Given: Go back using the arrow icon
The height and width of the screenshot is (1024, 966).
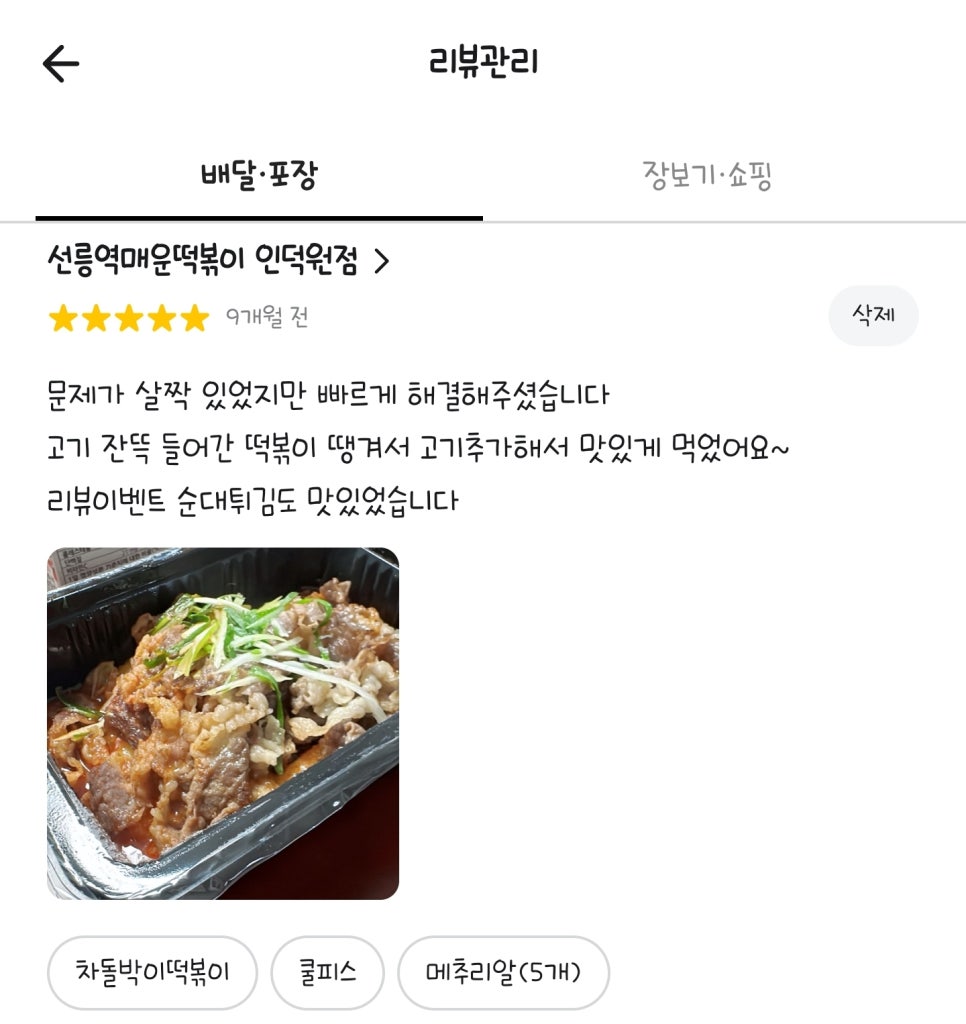Looking at the screenshot, I should 61,64.
